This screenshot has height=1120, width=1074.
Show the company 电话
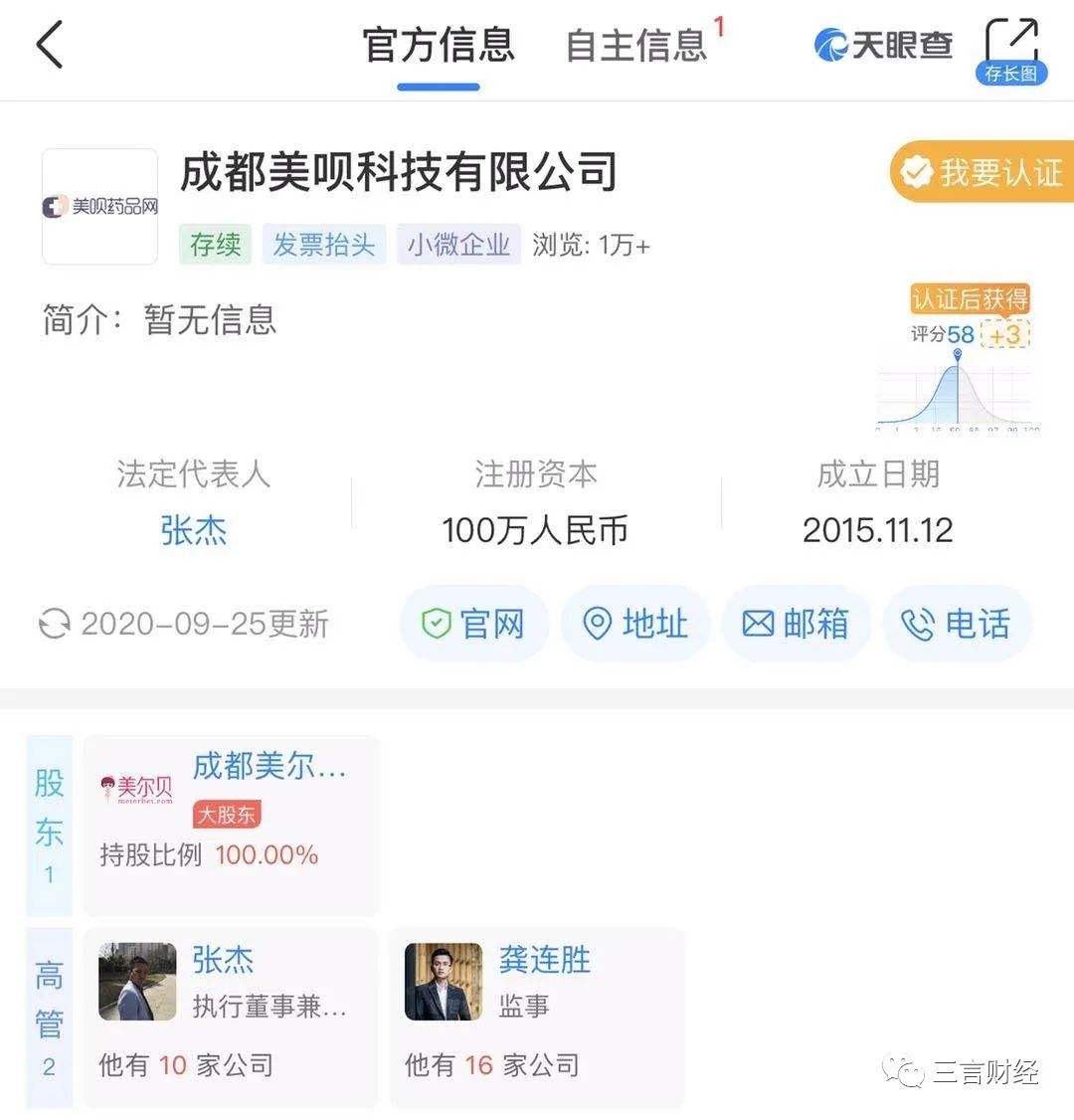[x=957, y=625]
